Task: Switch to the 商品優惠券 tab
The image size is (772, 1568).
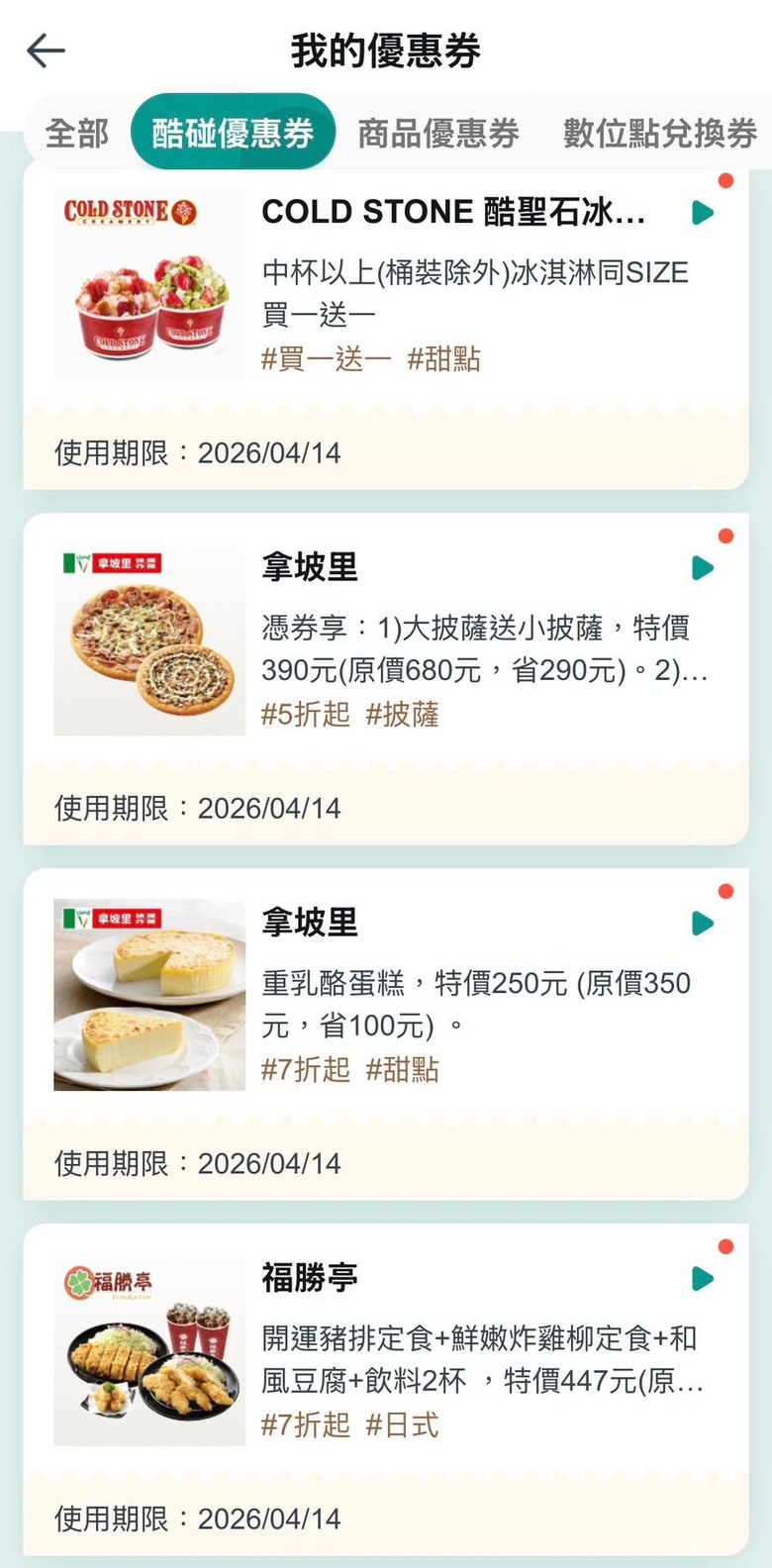Action: click(x=437, y=134)
